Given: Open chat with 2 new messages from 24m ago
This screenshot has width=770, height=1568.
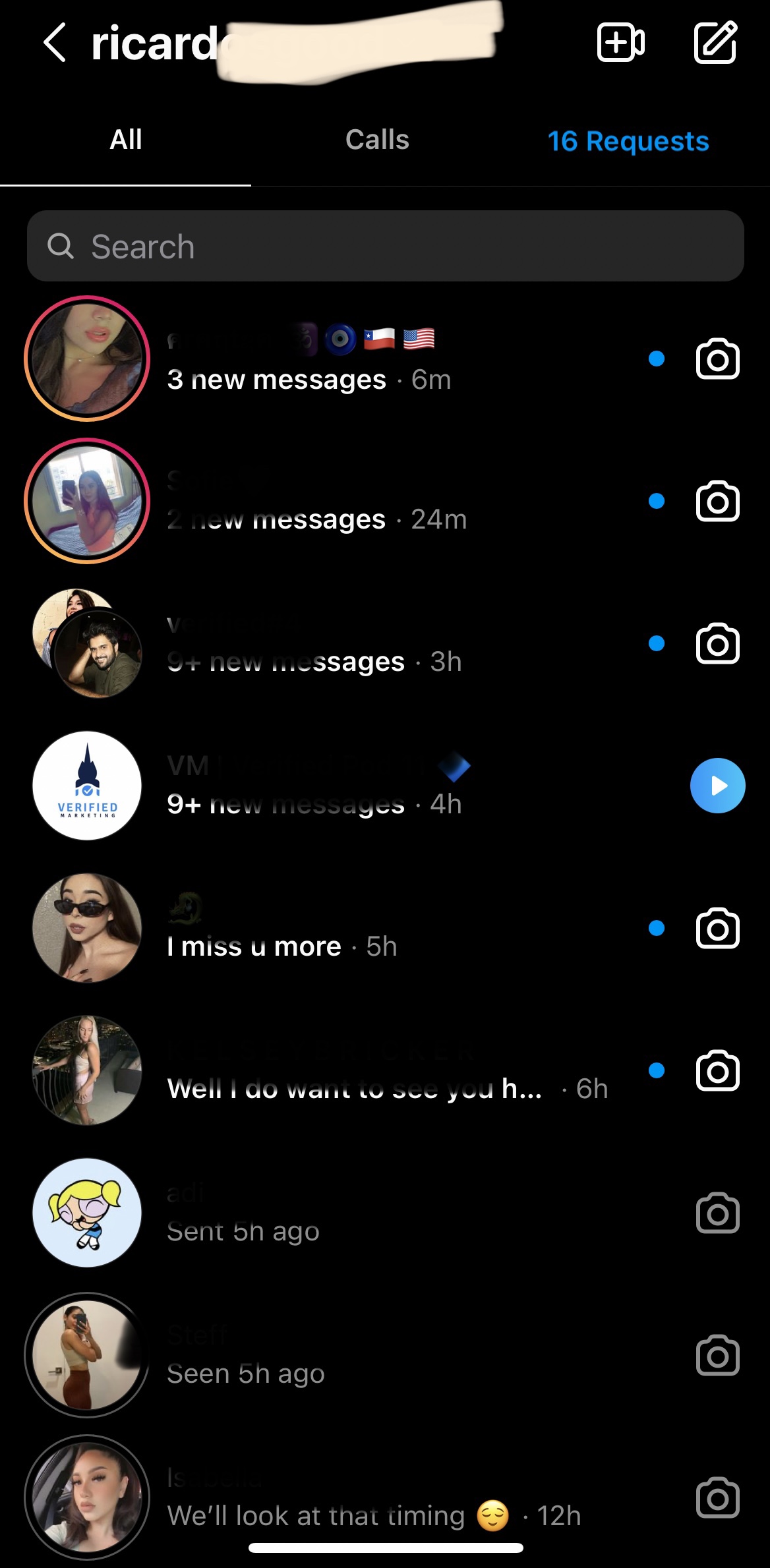Looking at the screenshot, I should [385, 501].
